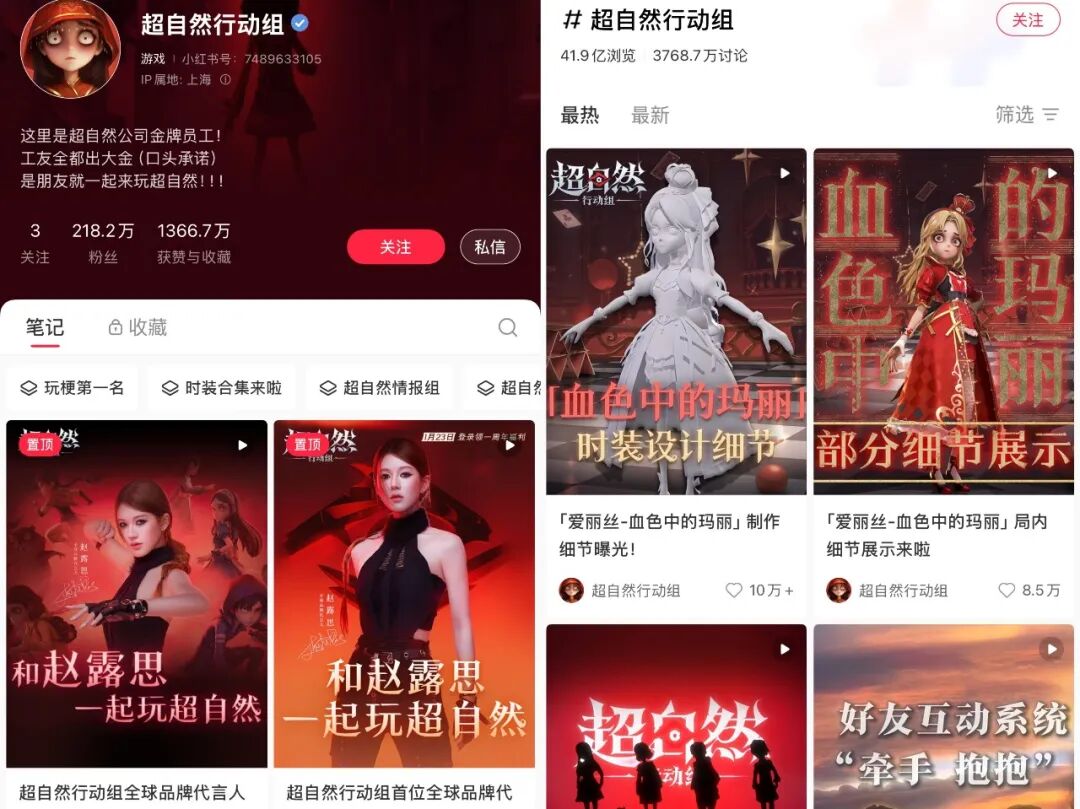This screenshot has width=1080, height=809.
Task: Switch to the 最新 sorting tab
Action: pos(649,115)
